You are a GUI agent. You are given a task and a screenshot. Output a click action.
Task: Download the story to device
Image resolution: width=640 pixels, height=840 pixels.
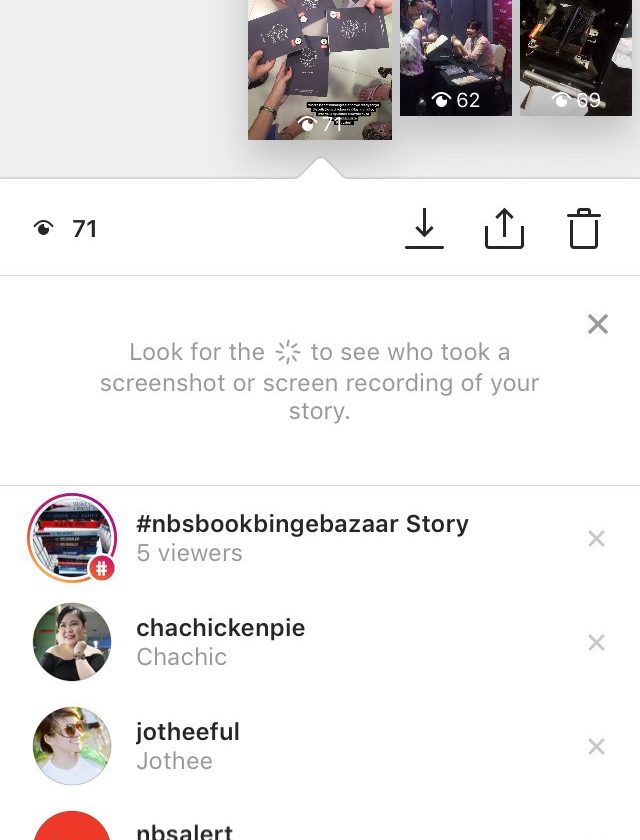pos(424,229)
